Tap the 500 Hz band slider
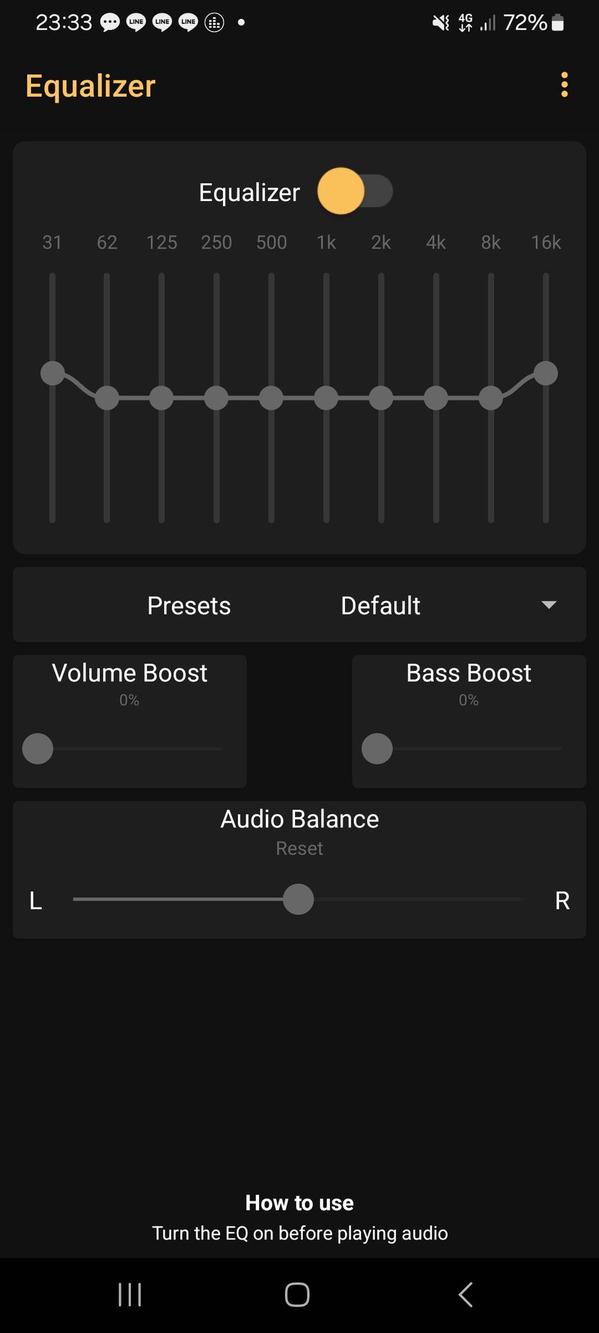This screenshot has width=599, height=1333. pyautogui.click(x=271, y=398)
